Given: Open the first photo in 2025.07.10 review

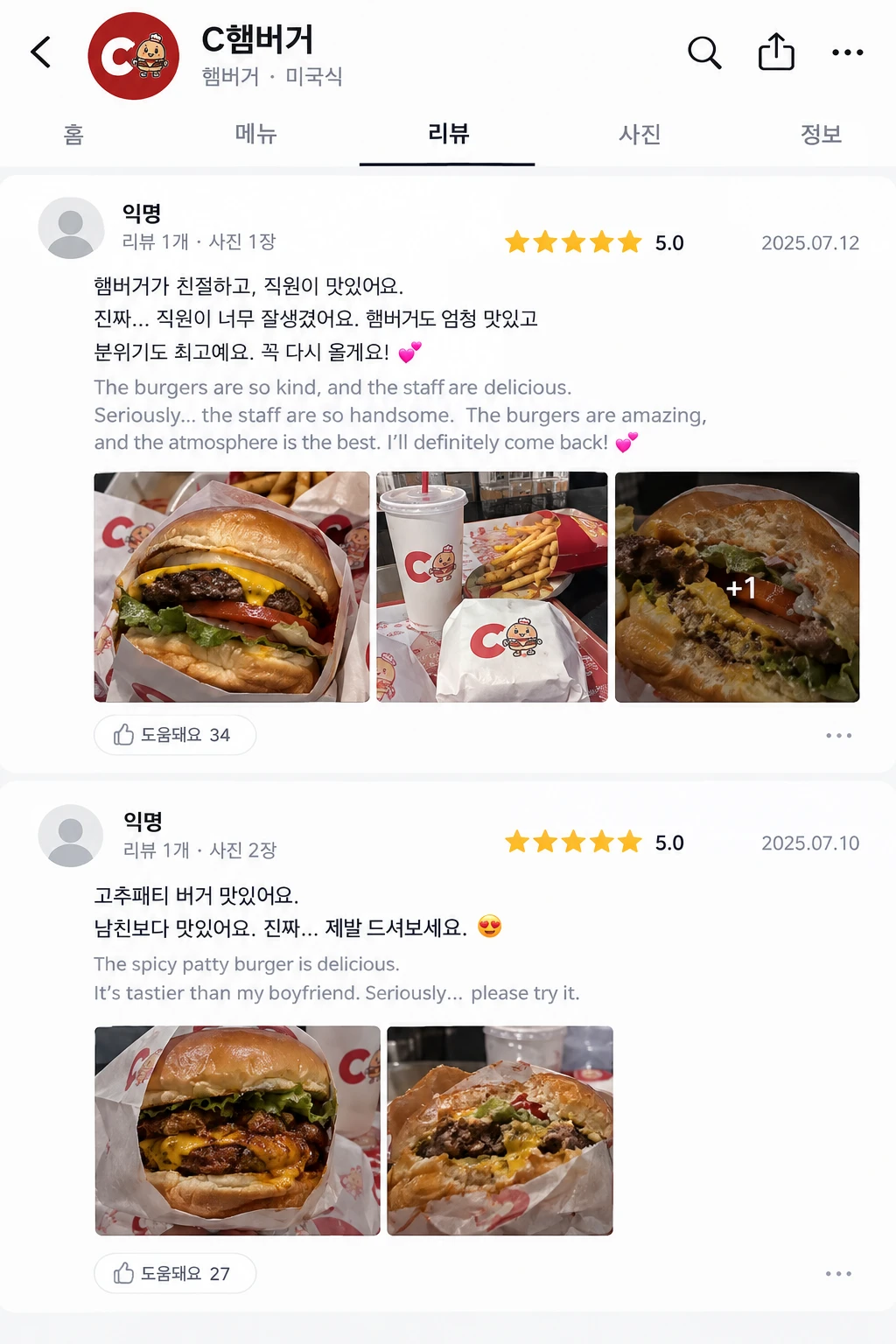Looking at the screenshot, I should click(x=237, y=1130).
